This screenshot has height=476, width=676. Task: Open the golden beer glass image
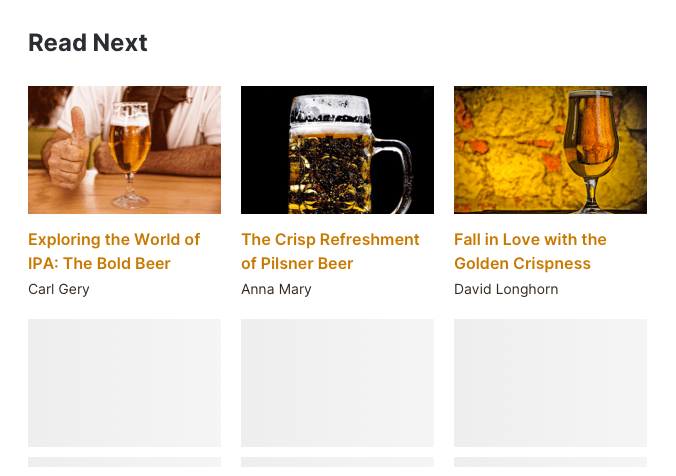[x=550, y=150]
